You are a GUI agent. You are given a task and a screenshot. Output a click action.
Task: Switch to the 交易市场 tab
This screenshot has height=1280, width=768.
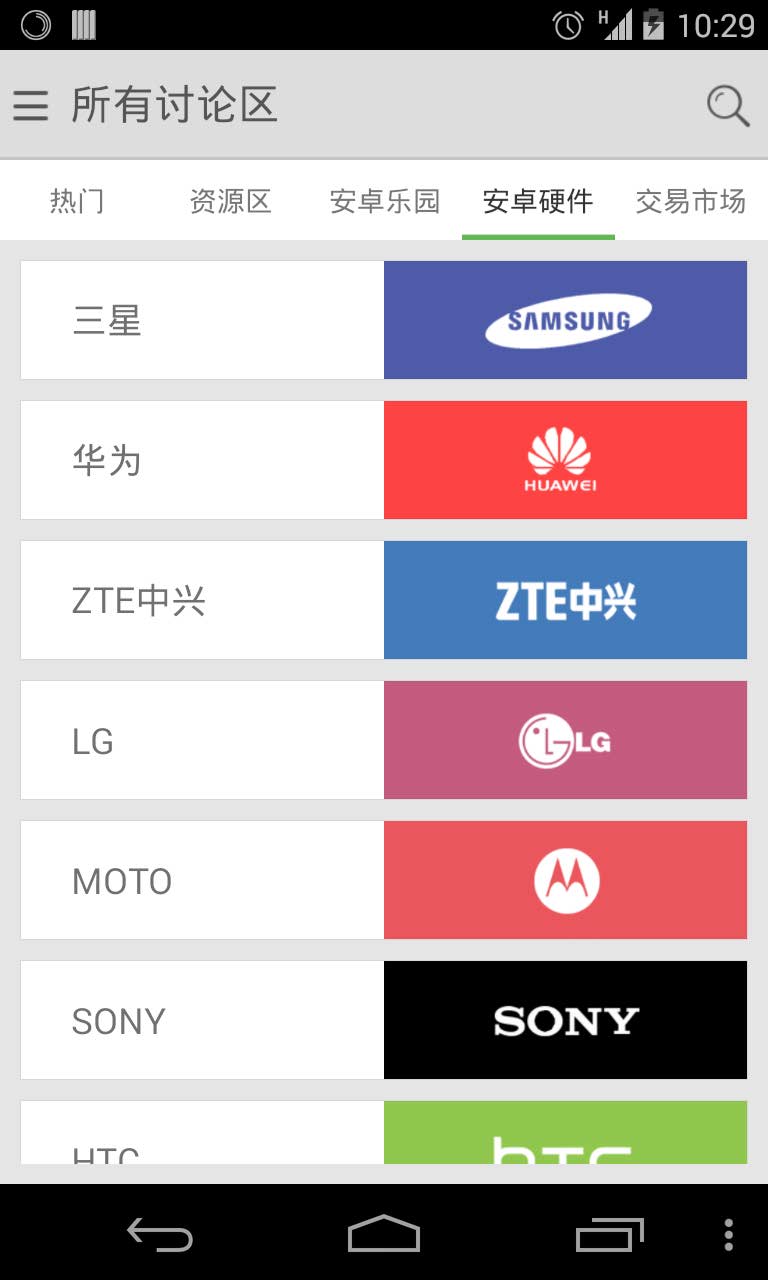click(691, 201)
